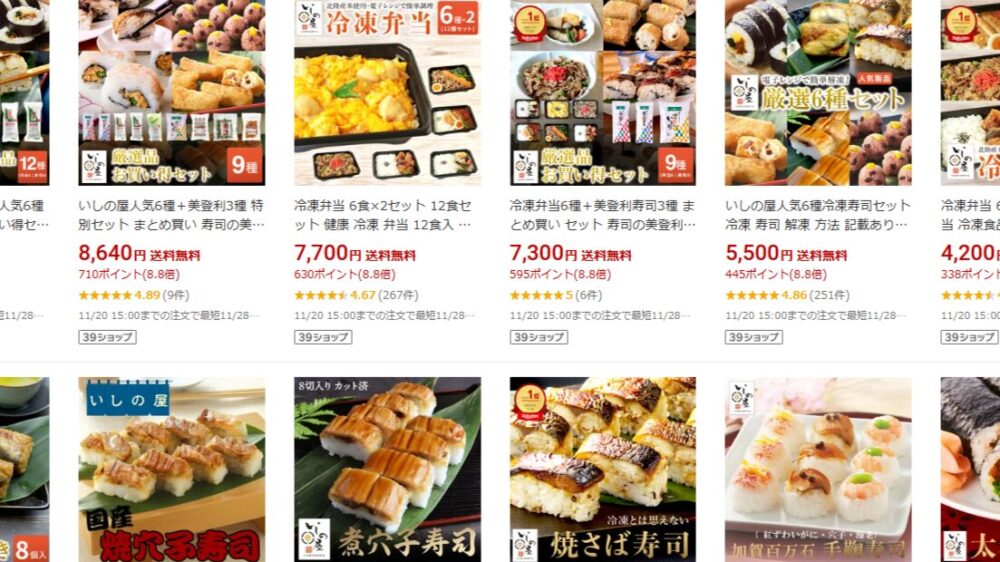Open the 煮穴子寿司 product tile
Viewport: 1000px width, 562px height.
click(x=387, y=470)
